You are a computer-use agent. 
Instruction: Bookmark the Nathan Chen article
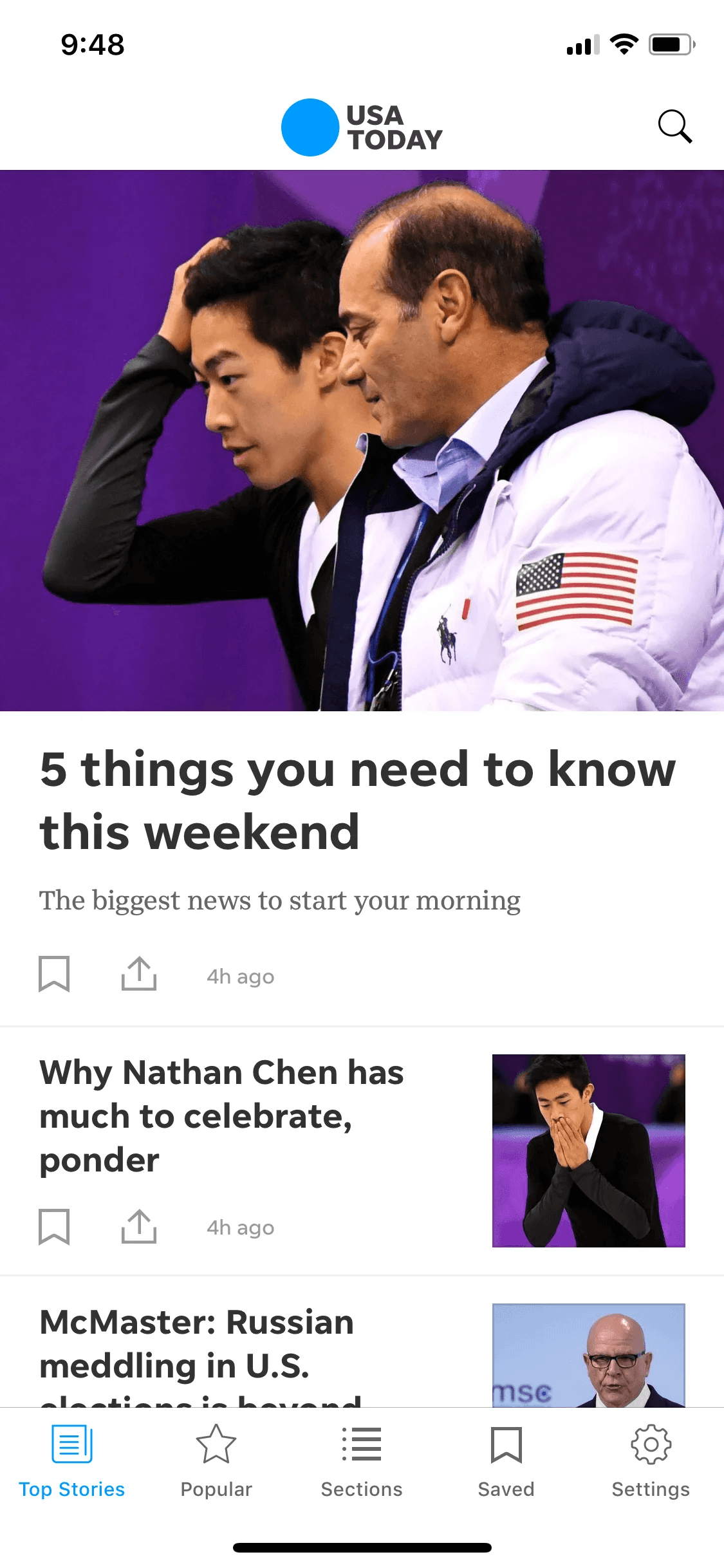click(54, 1227)
